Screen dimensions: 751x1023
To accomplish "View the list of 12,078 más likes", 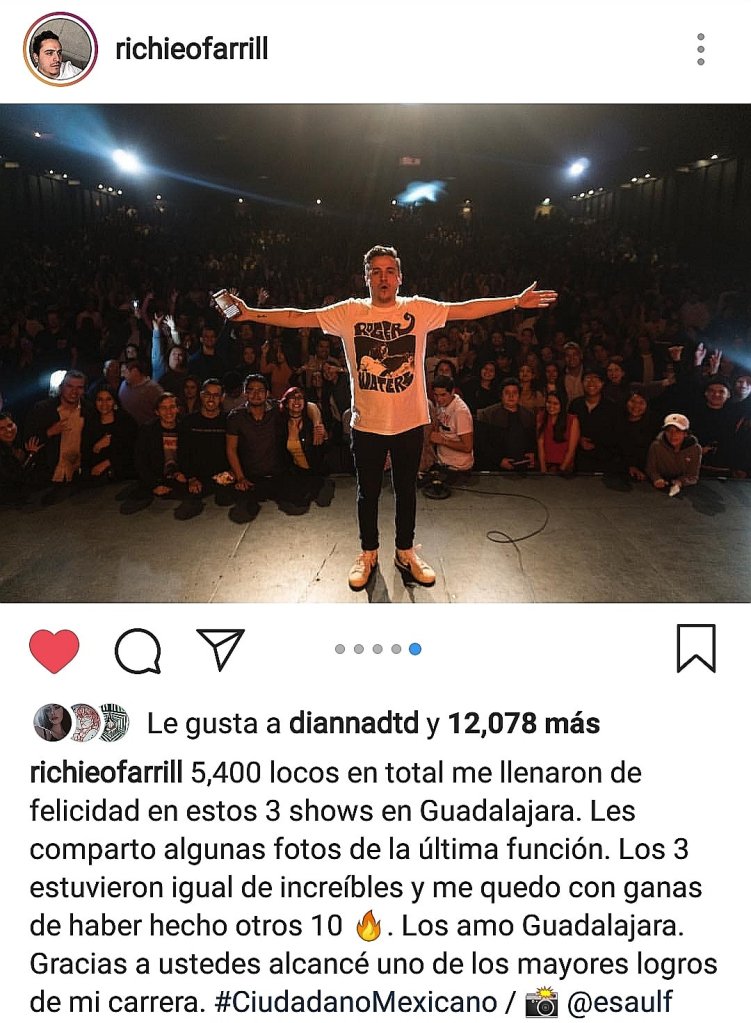I will (524, 724).
